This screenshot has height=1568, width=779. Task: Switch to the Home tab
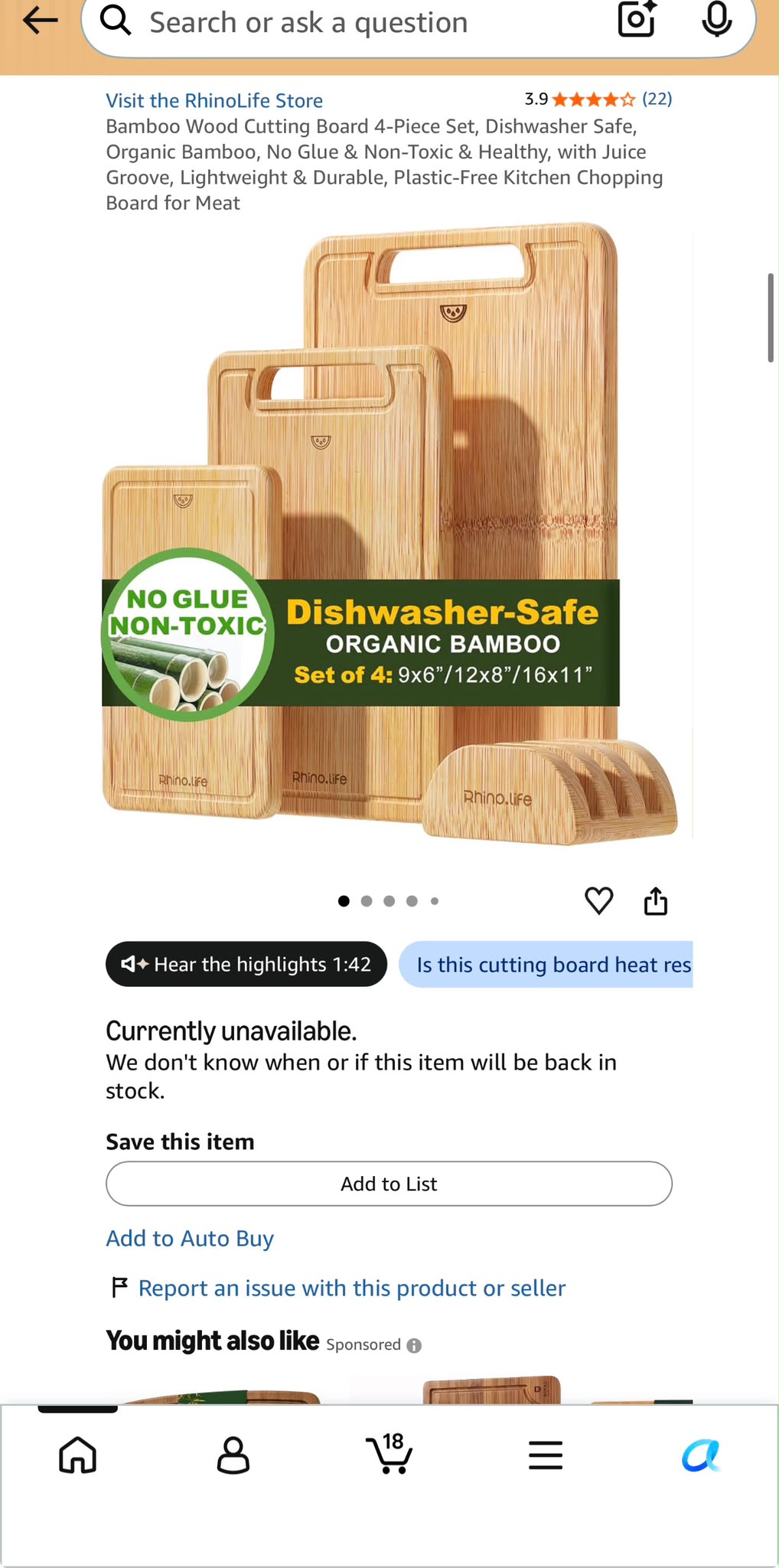tap(78, 1455)
